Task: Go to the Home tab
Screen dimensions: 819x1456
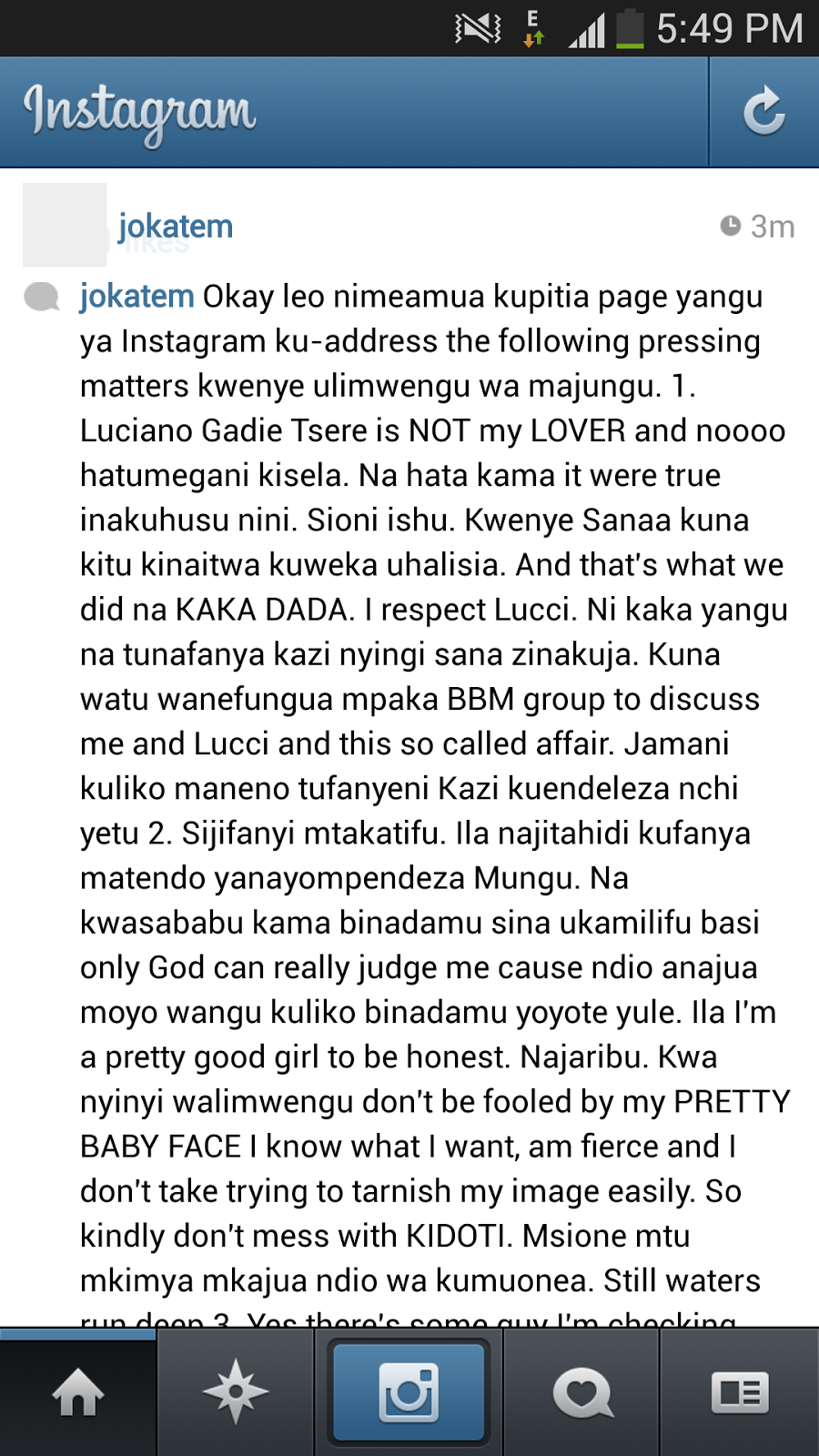Action: pyautogui.click(x=78, y=1393)
